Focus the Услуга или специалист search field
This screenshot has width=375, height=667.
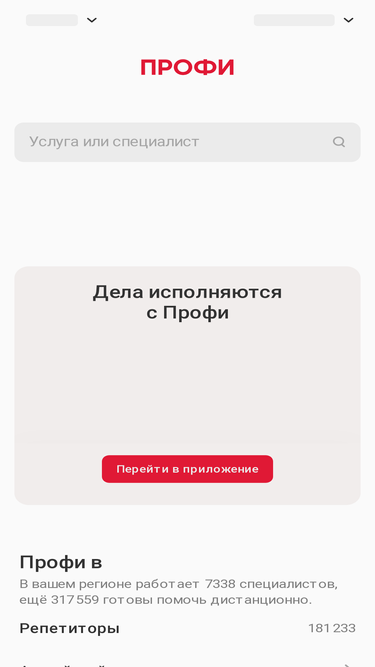188,142
